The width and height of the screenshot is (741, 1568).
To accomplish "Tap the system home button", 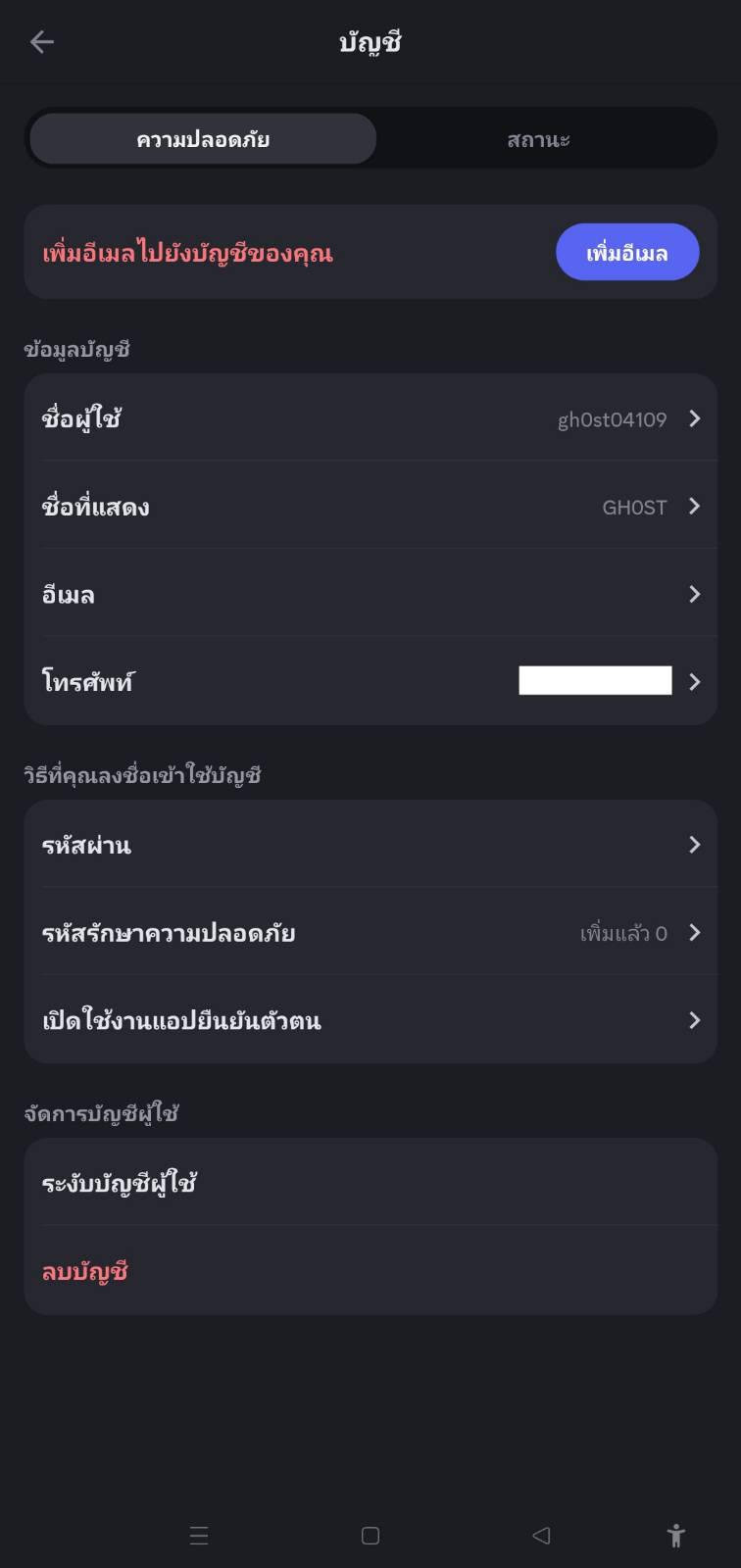I will coord(370,1536).
